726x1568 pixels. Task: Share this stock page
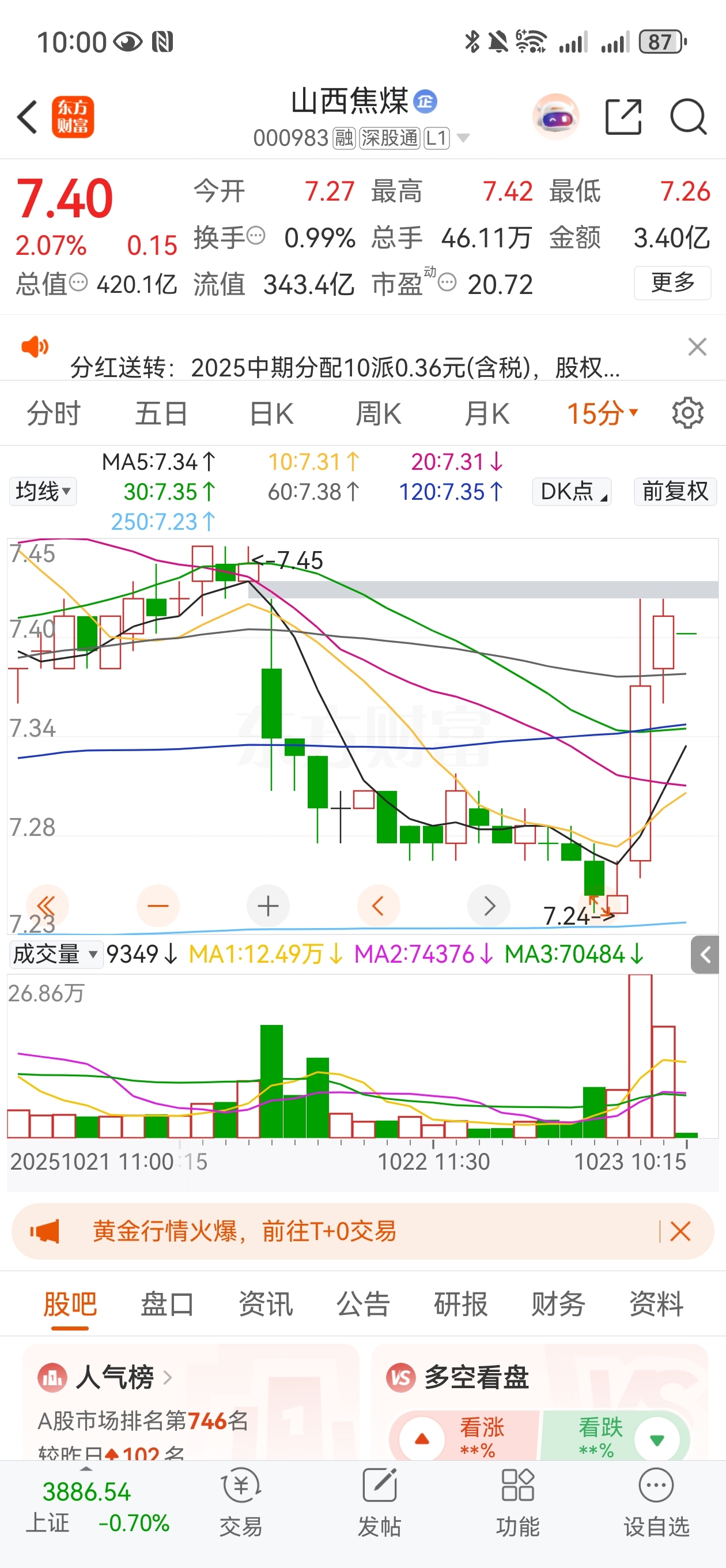[x=623, y=116]
